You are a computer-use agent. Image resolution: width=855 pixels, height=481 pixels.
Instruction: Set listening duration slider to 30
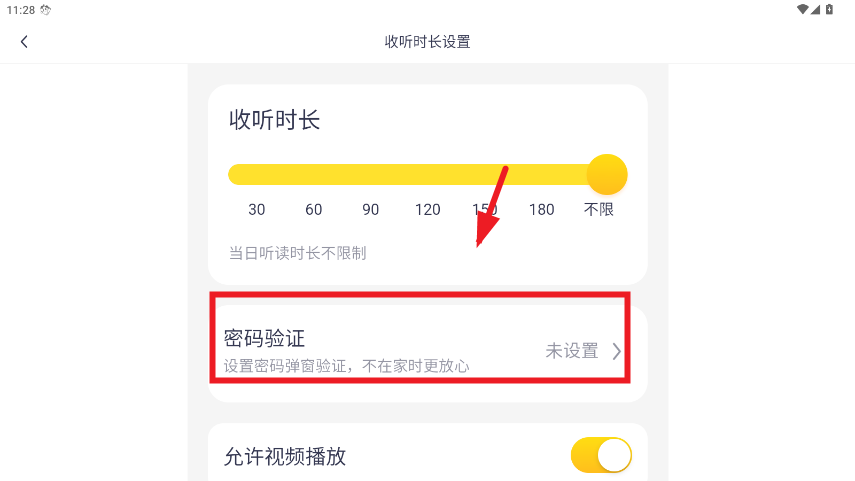[x=257, y=175]
